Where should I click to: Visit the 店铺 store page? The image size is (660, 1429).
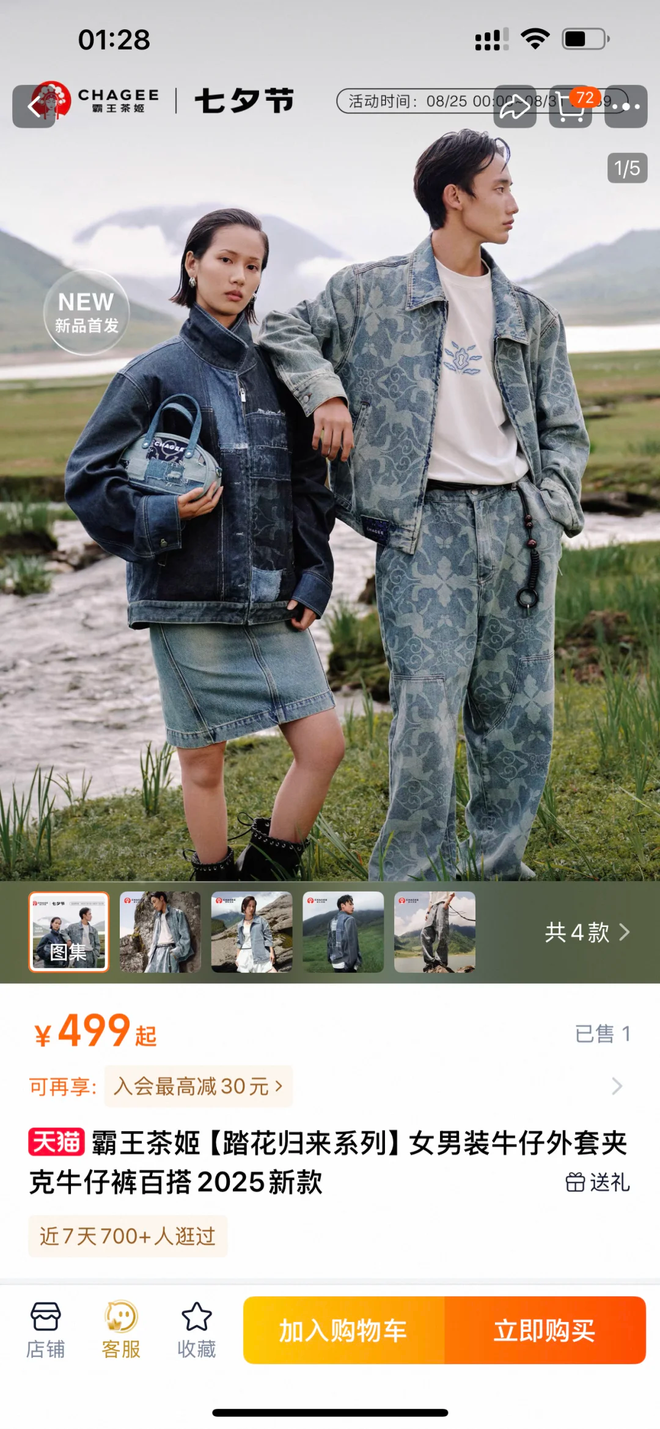coord(45,1329)
